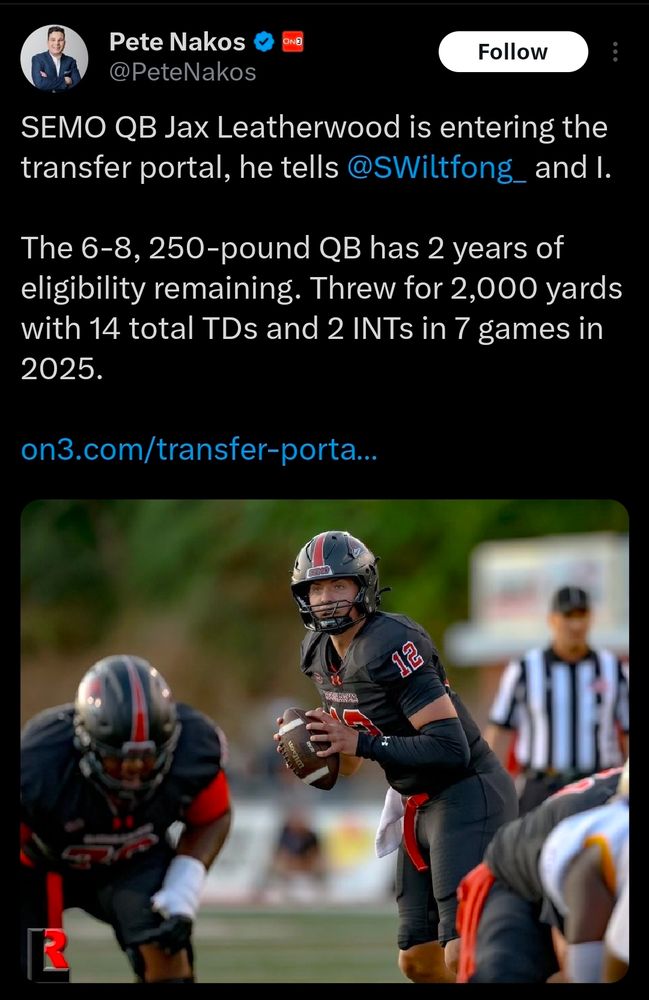View the attached football photo
The width and height of the screenshot is (649, 1000).
point(324,740)
